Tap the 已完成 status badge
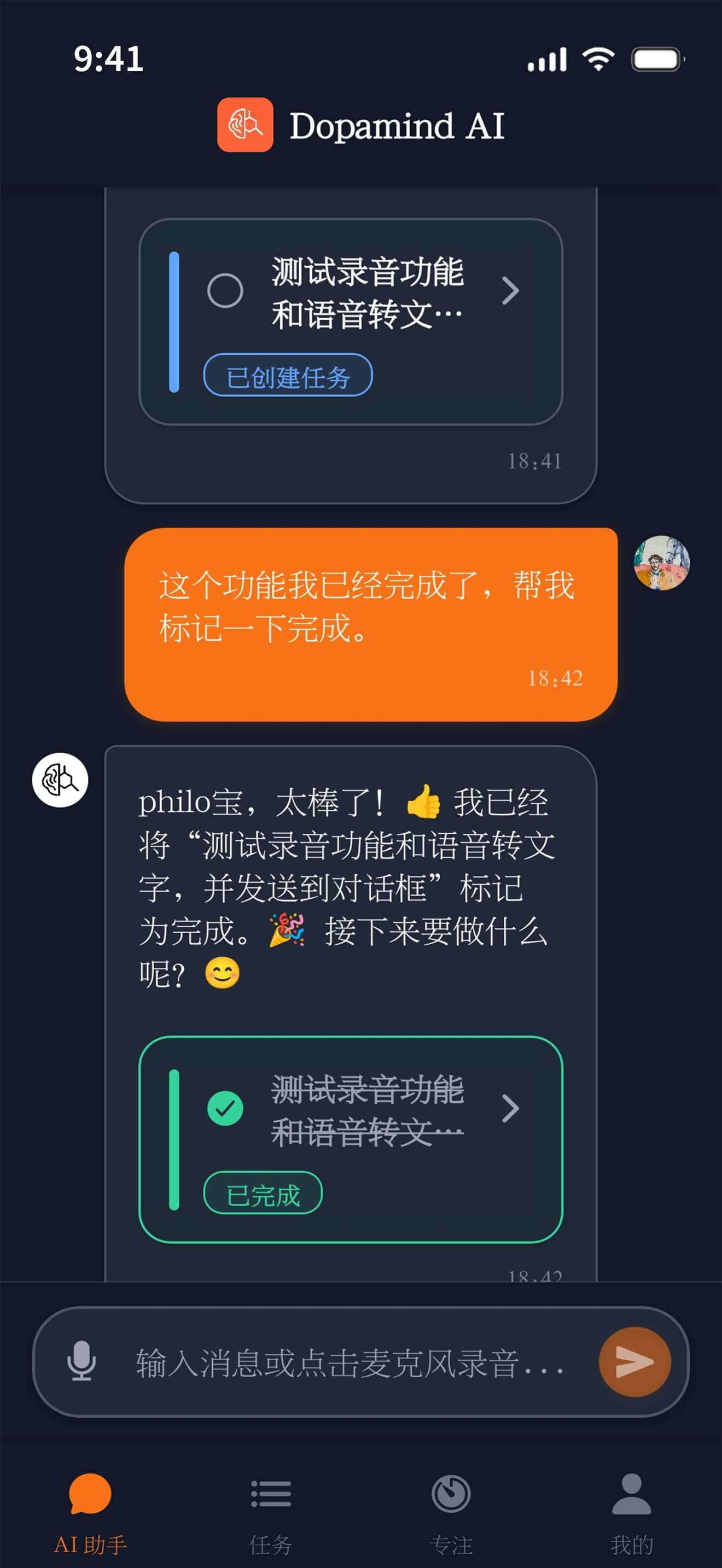Screen dimensions: 722x1568 pyautogui.click(x=265, y=1191)
